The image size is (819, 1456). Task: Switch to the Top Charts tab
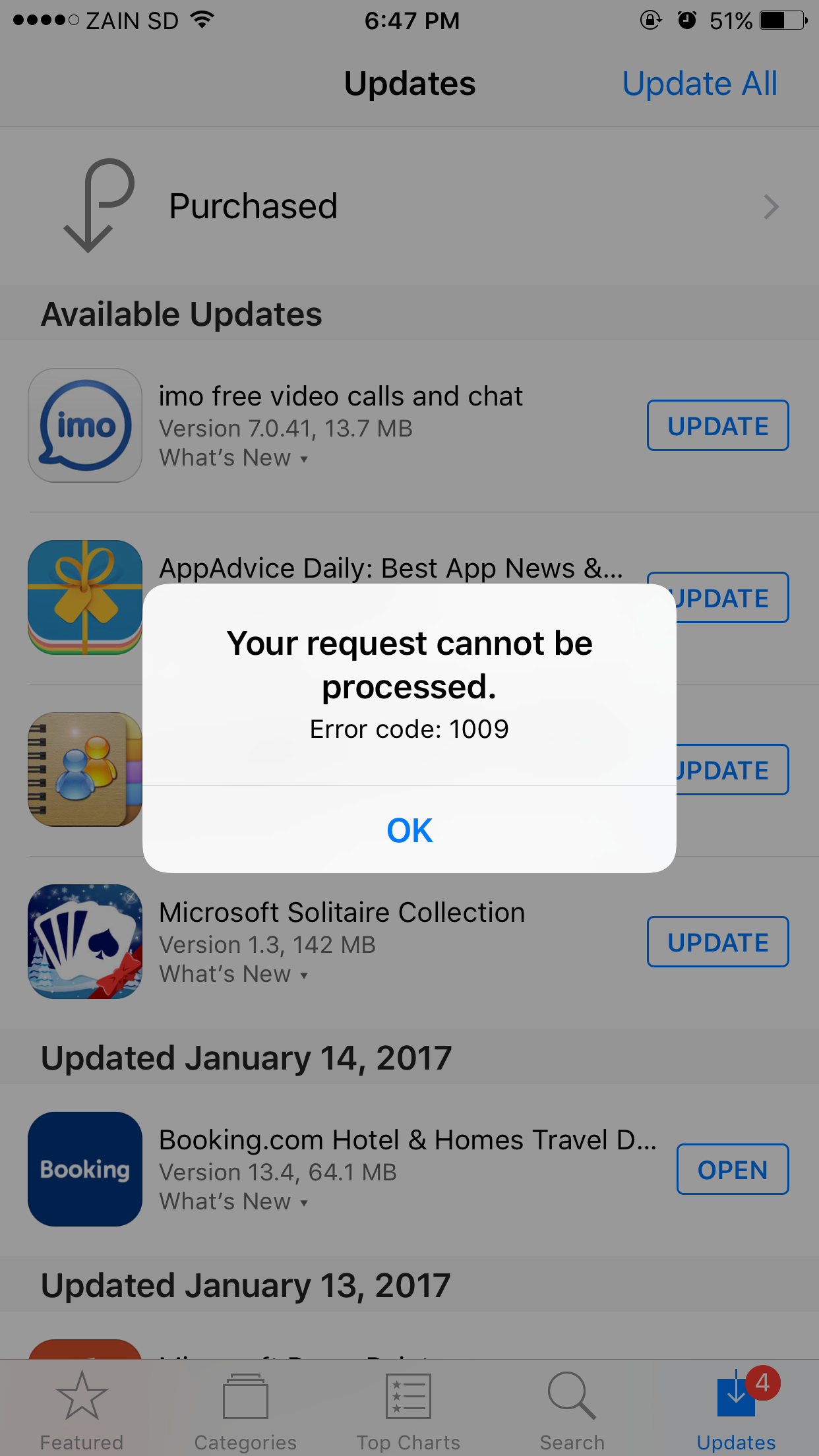(x=409, y=1409)
